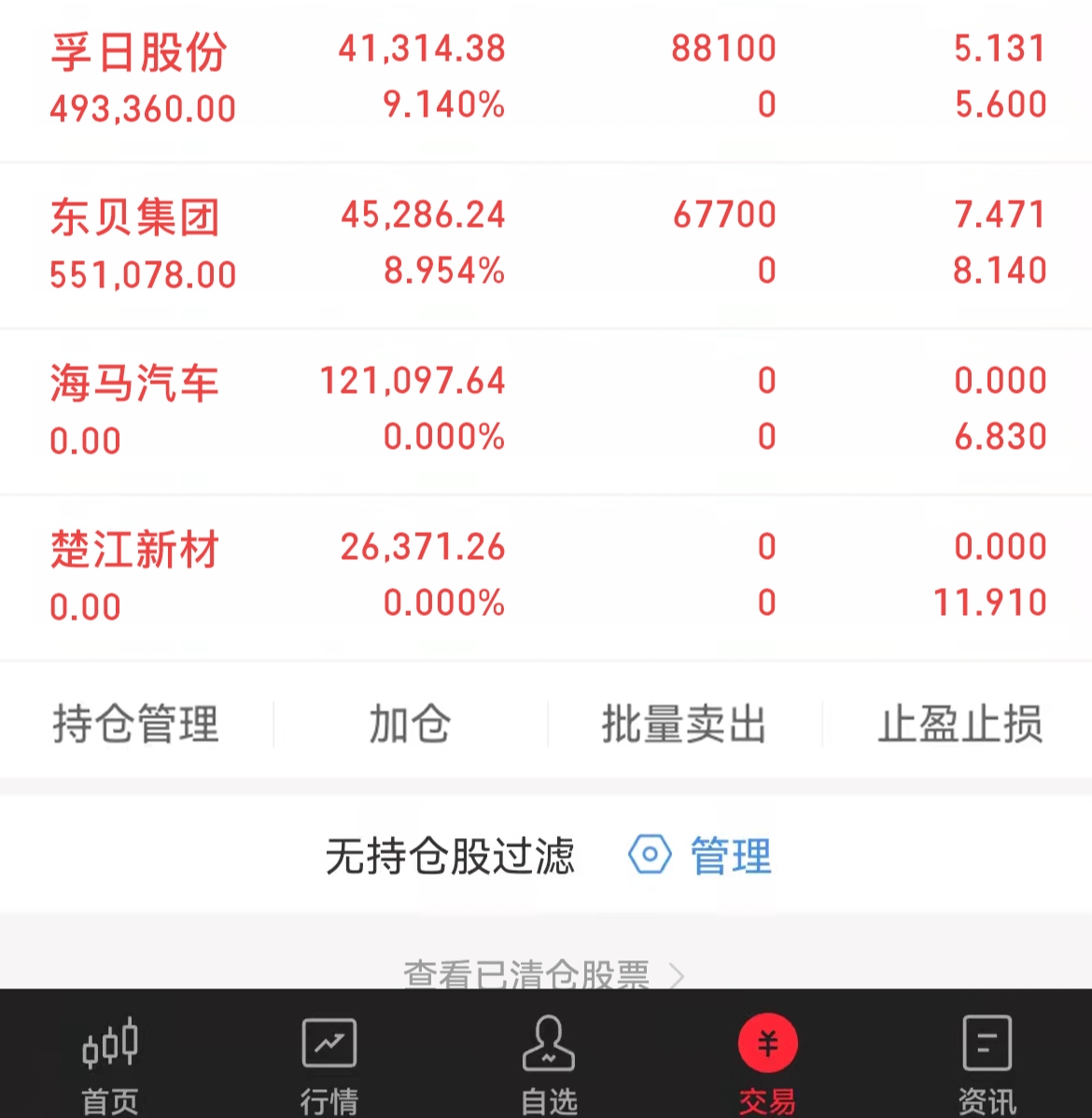Tap the trend-line 行情 quotes icon
1092x1118 pixels.
click(329, 1042)
